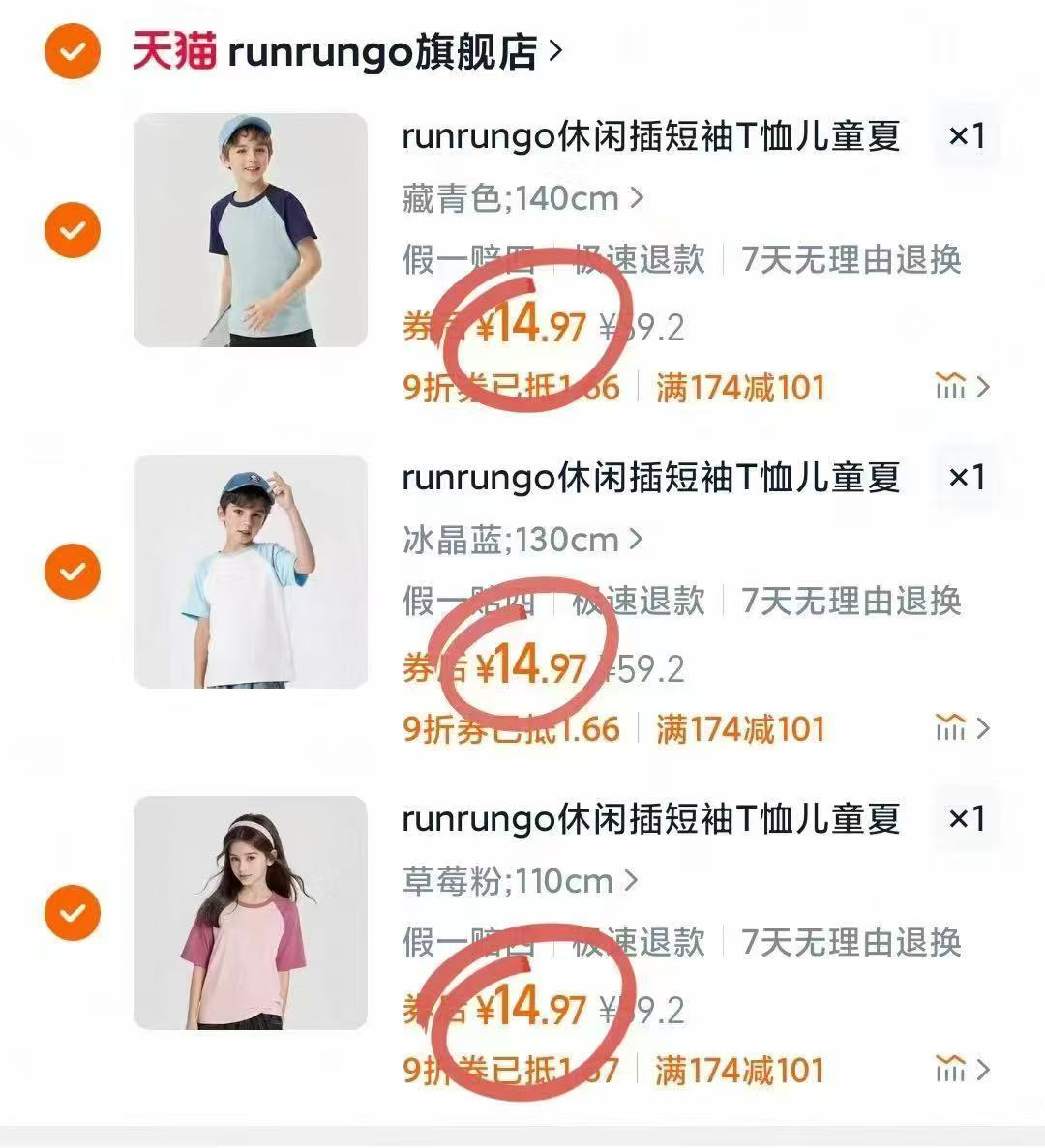Open the strawberry pink T-shirt product image
Viewport: 1045px width, 1148px height.
(x=250, y=913)
